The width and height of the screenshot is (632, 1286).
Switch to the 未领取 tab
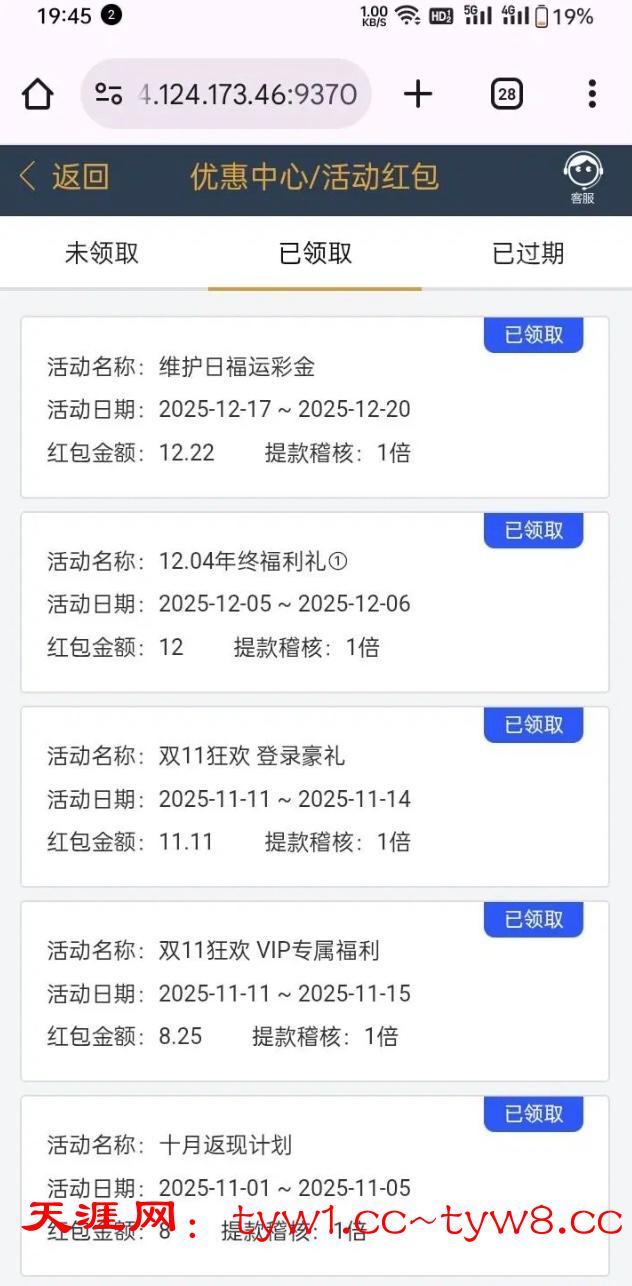click(102, 254)
